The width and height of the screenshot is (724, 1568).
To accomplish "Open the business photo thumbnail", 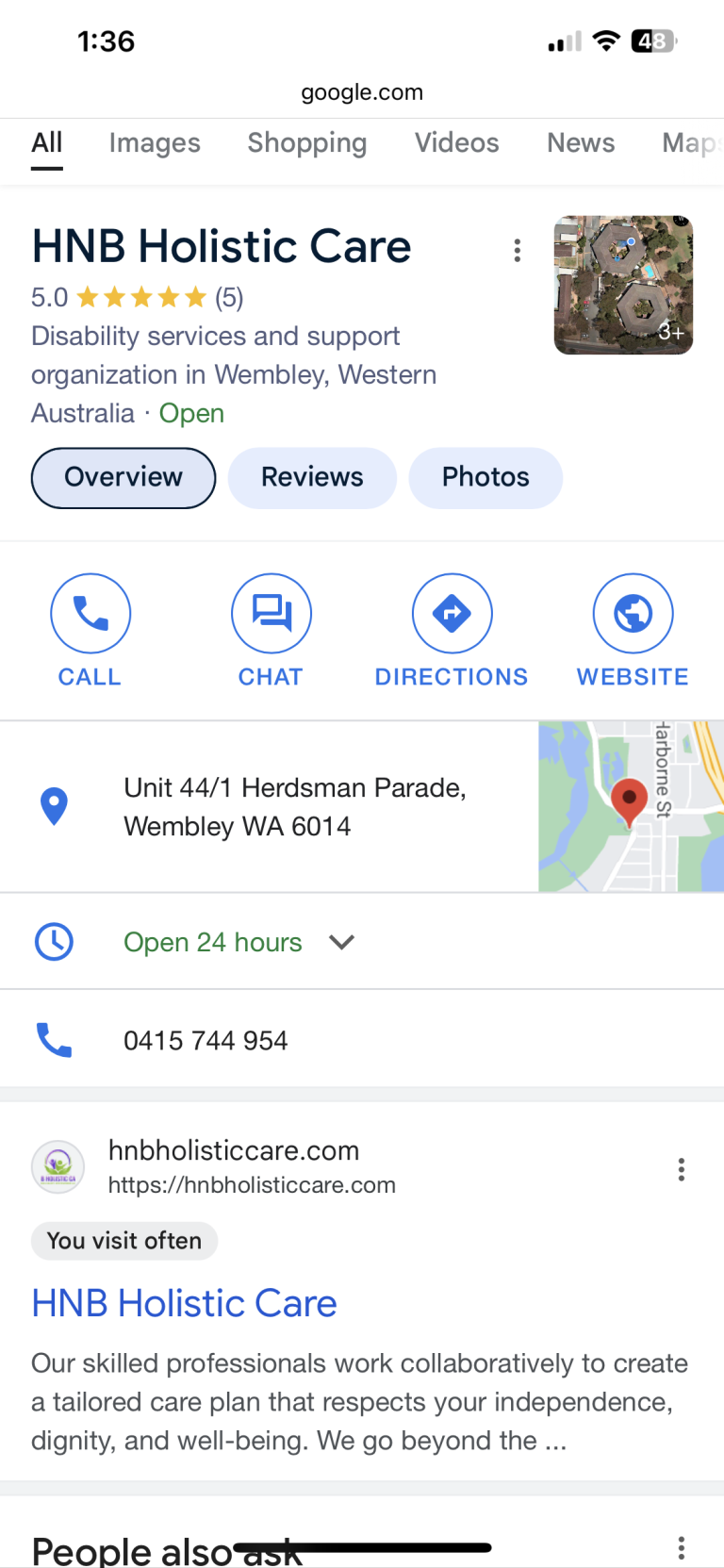I will [623, 285].
